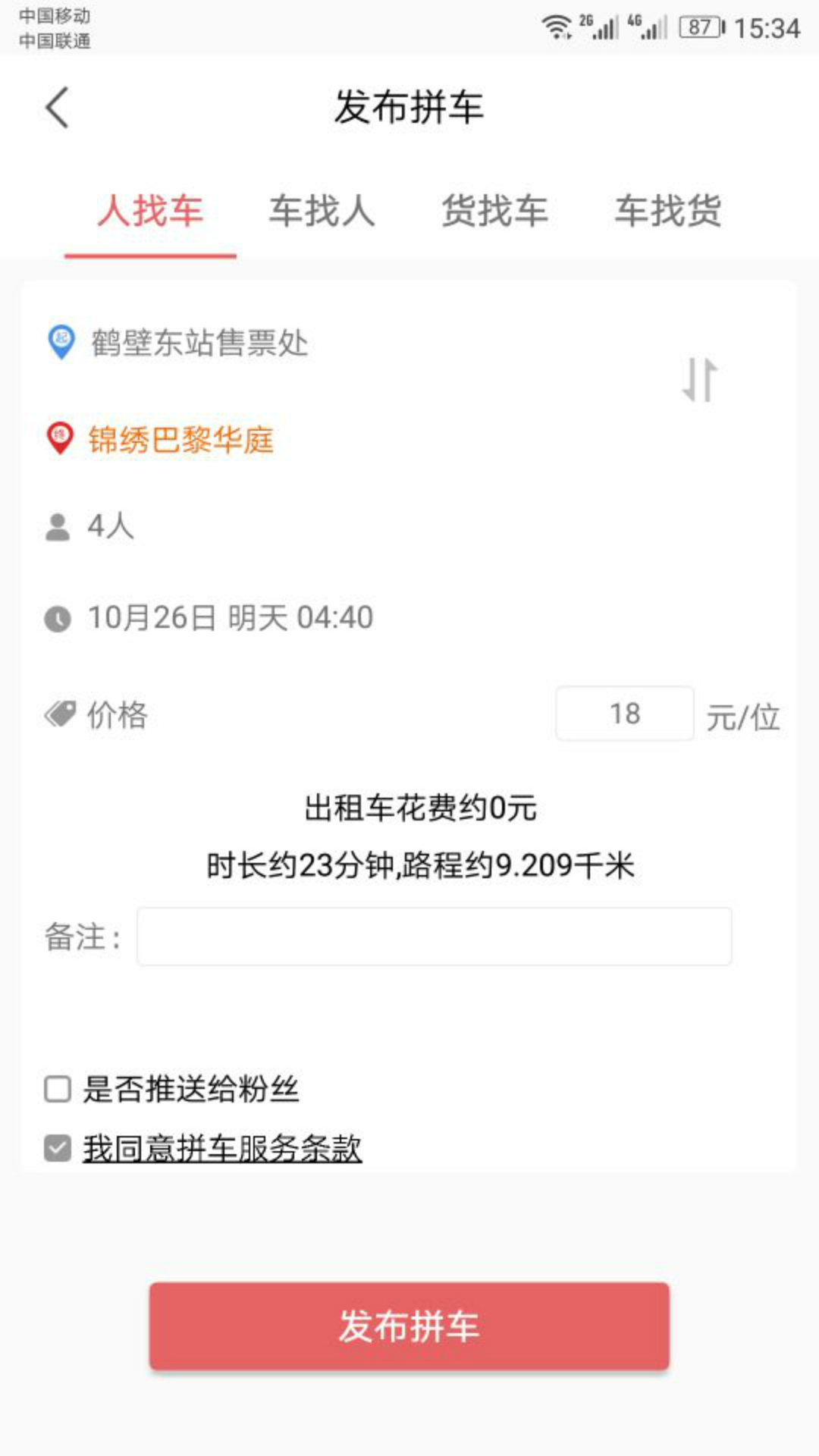Switch to the 货找车 tab

(494, 211)
